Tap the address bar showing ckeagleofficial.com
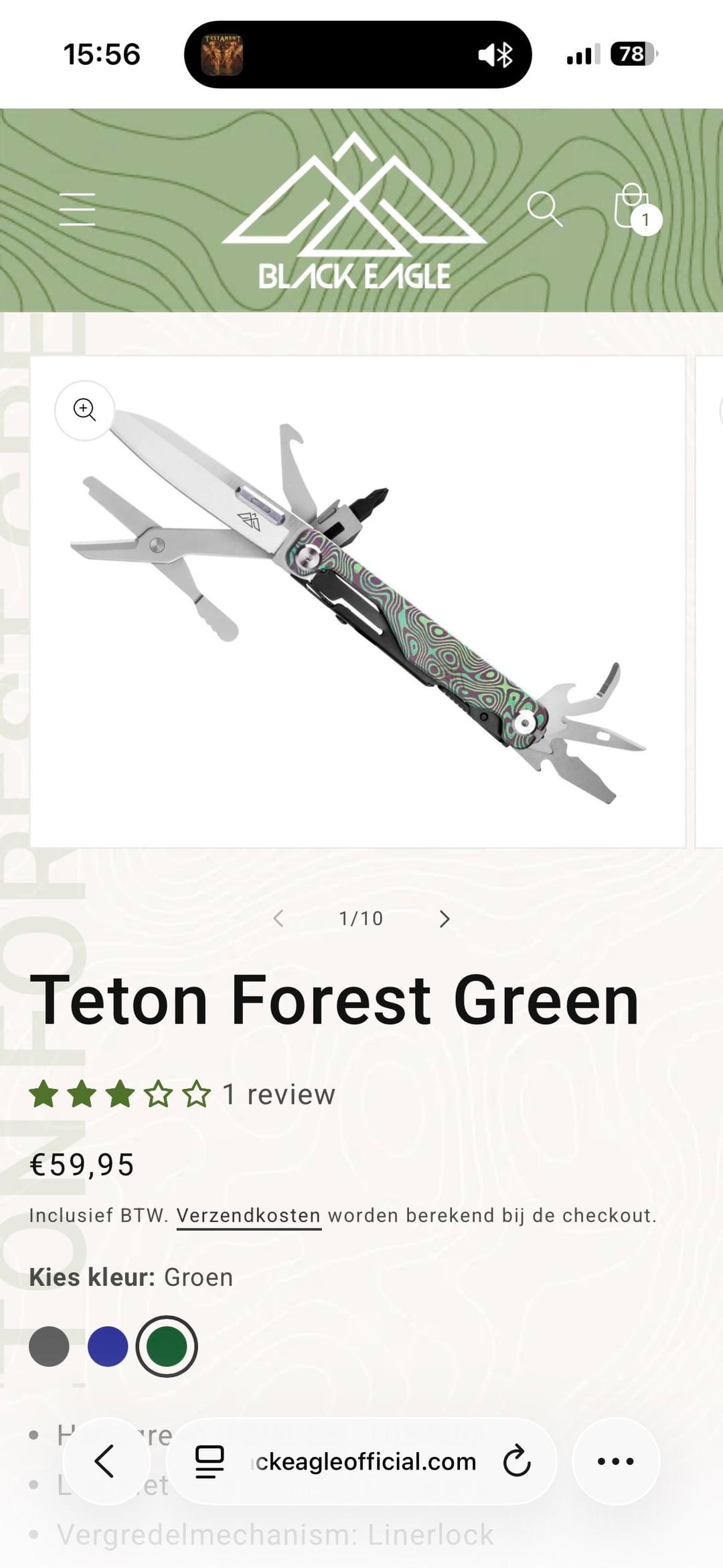The width and height of the screenshot is (723, 1568). pos(365,1462)
